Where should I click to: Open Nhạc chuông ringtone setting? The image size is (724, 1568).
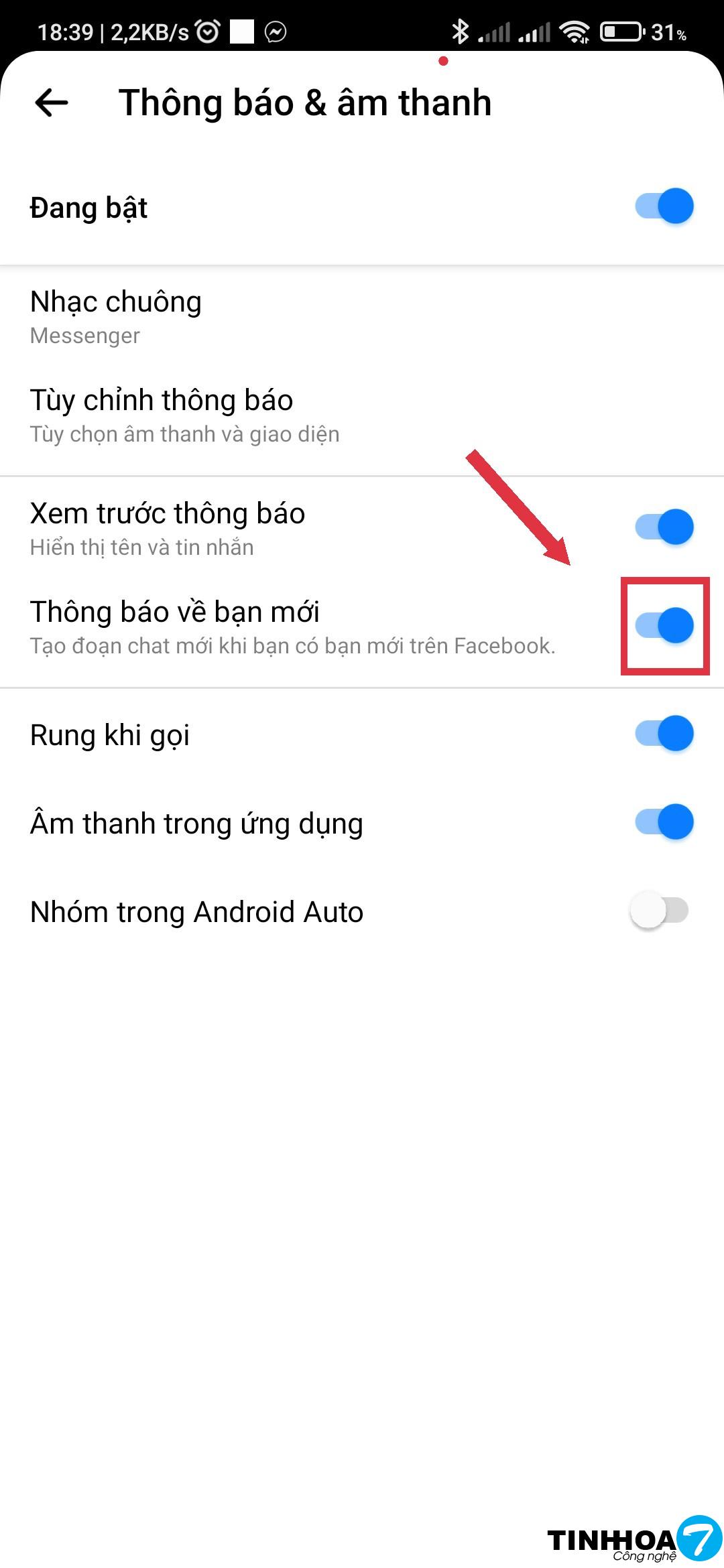[116, 316]
